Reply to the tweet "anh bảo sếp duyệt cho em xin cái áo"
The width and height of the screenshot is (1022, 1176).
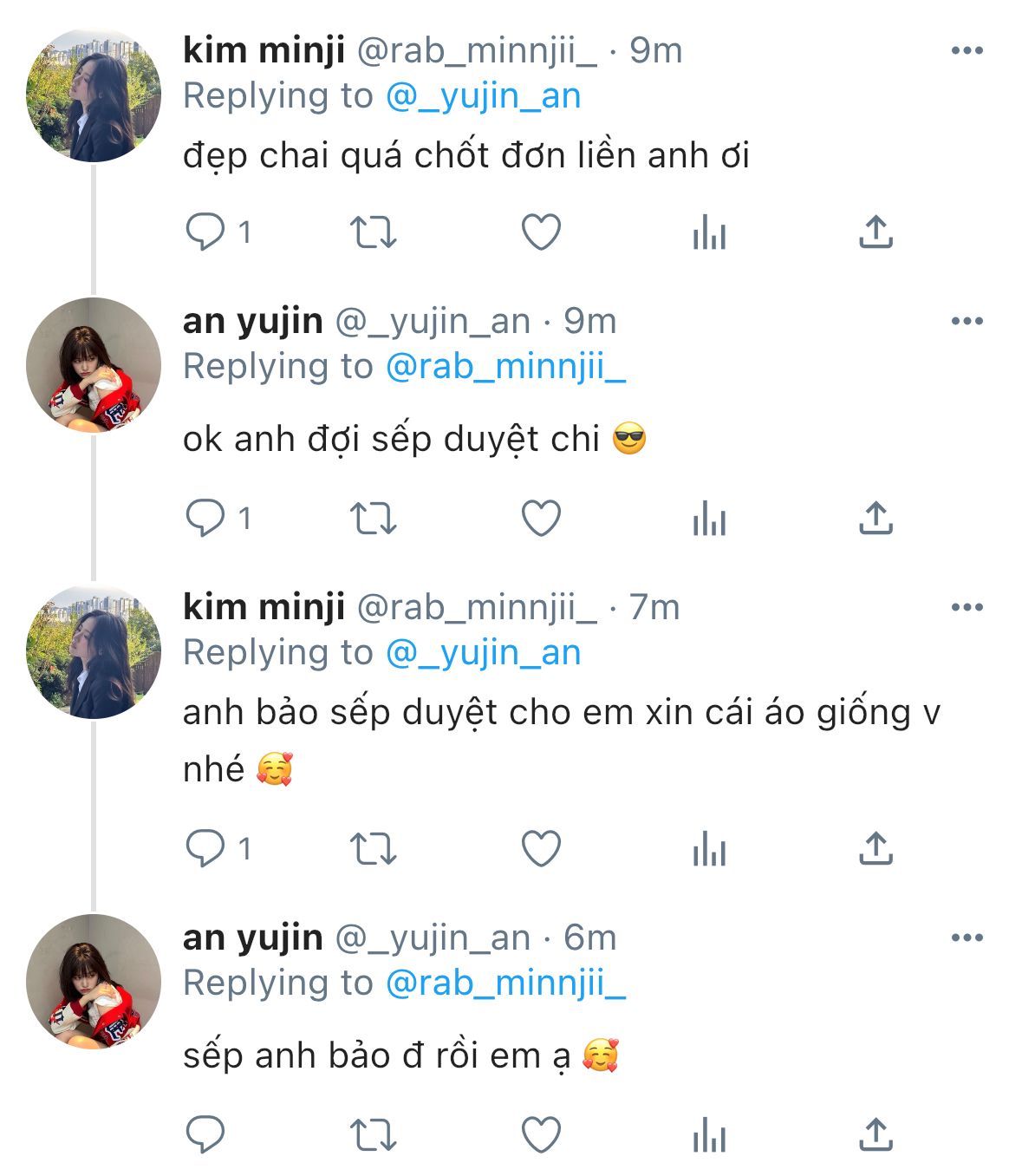pos(205,848)
